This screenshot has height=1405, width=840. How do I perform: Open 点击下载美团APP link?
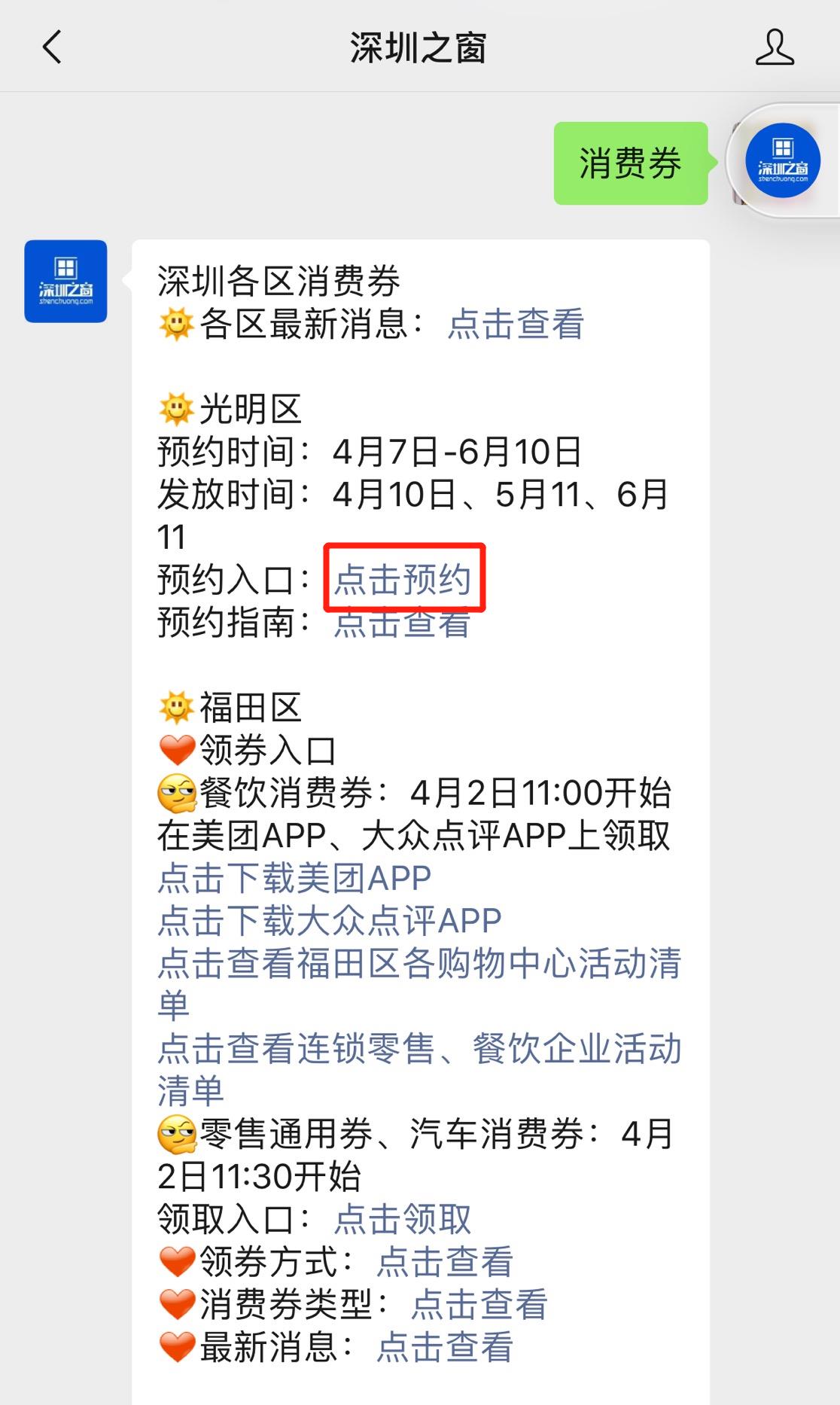tap(294, 878)
